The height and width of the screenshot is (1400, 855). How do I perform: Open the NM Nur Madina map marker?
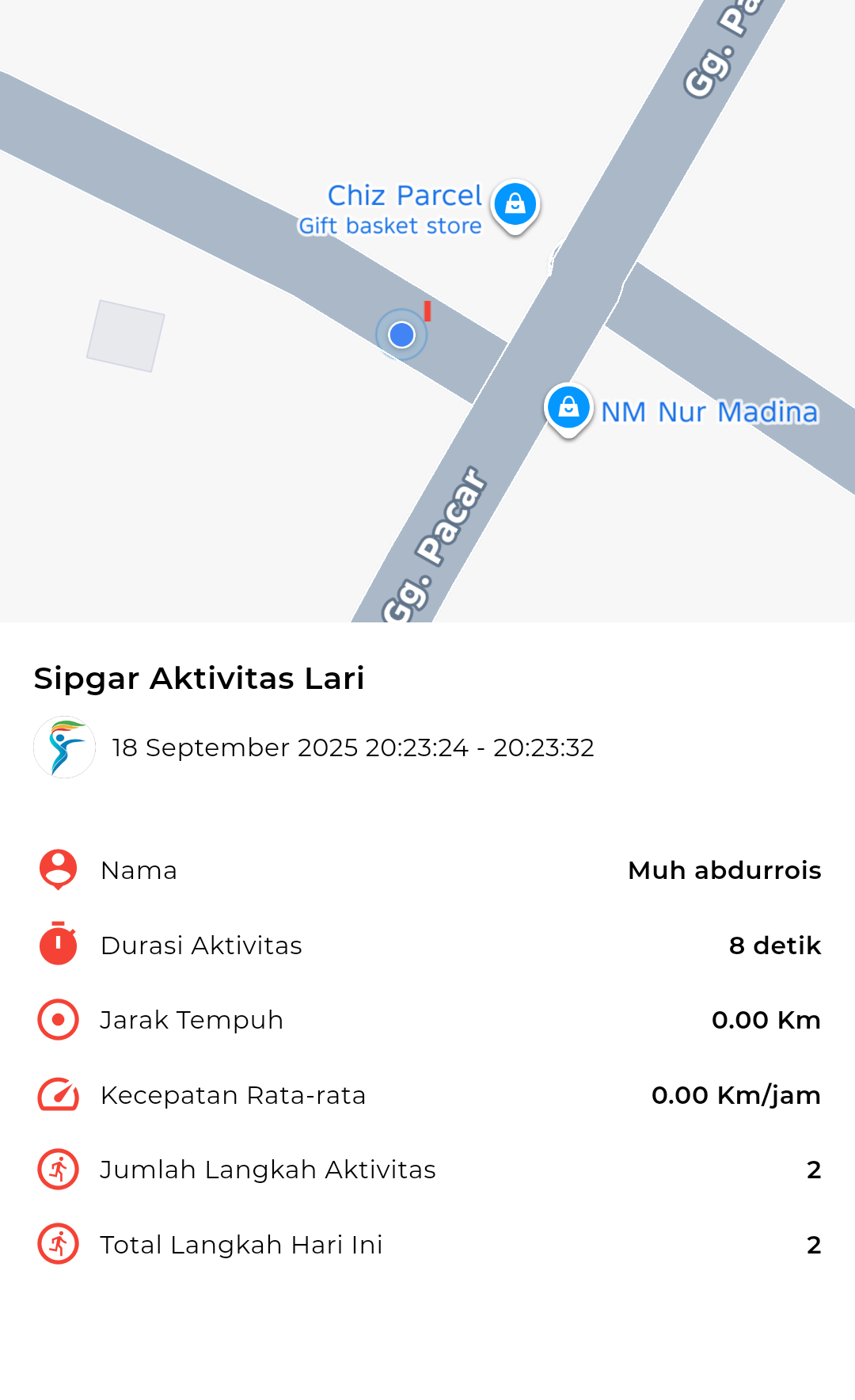click(568, 408)
